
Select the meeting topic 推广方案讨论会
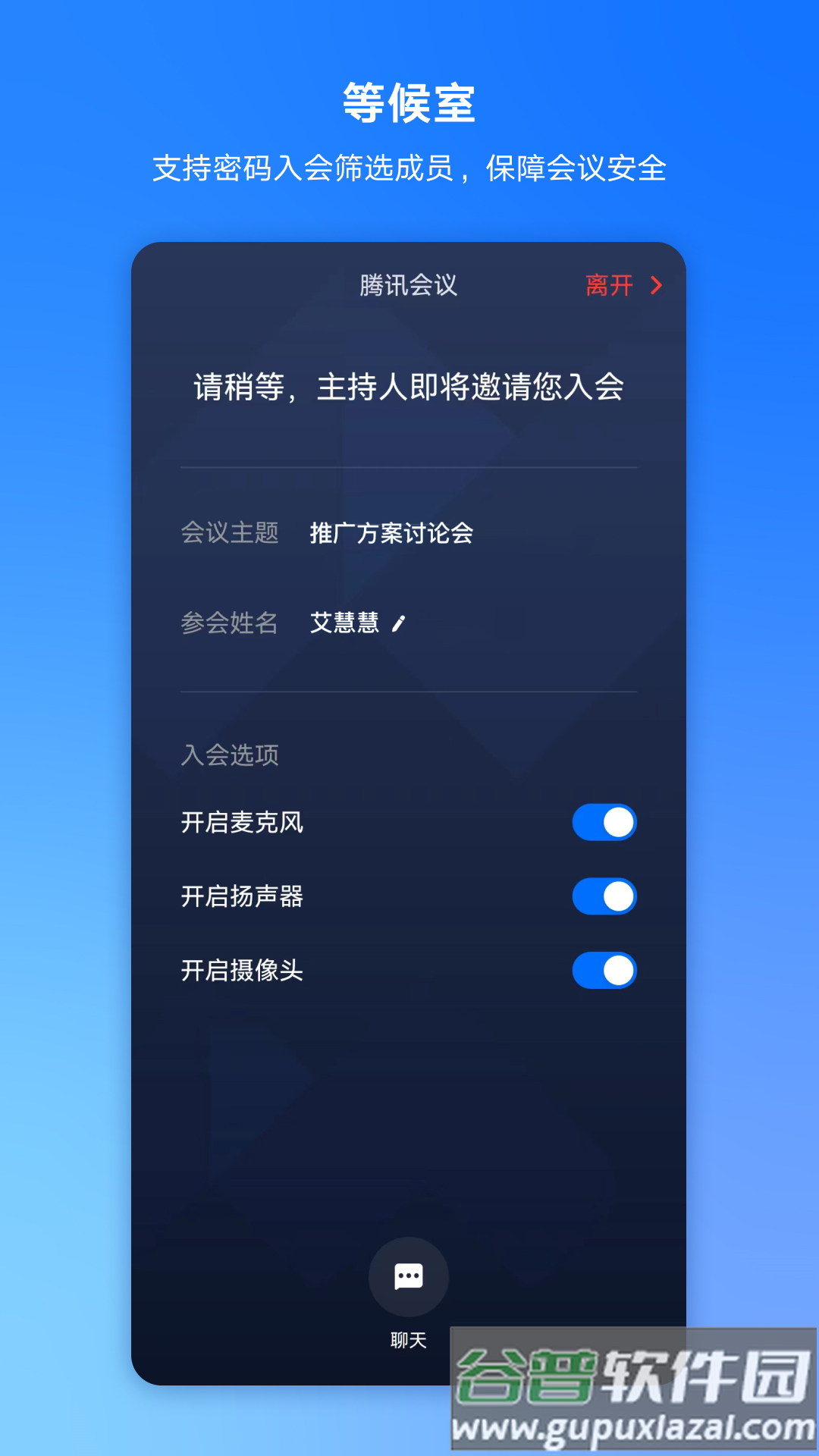tap(391, 533)
